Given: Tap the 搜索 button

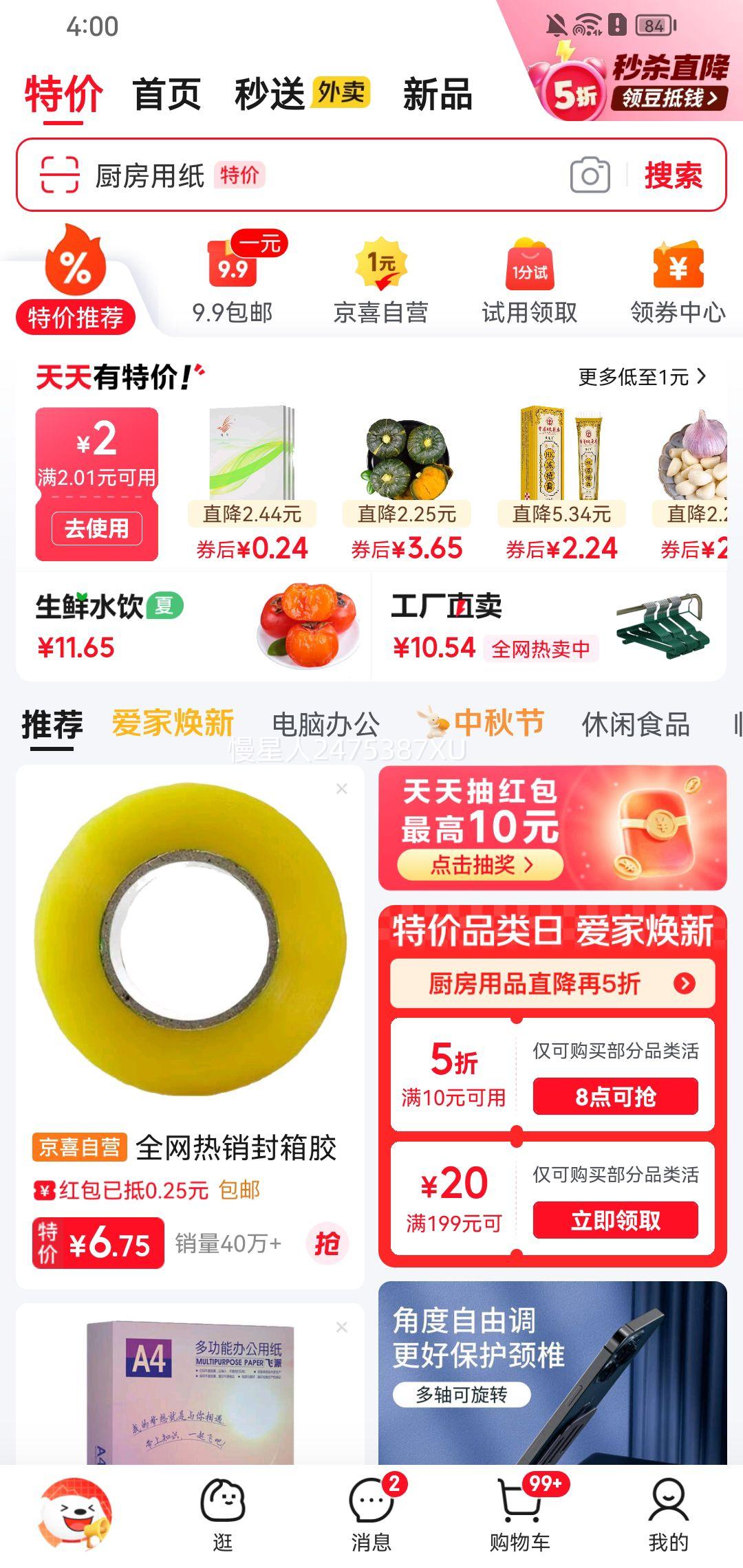Looking at the screenshot, I should tap(673, 175).
